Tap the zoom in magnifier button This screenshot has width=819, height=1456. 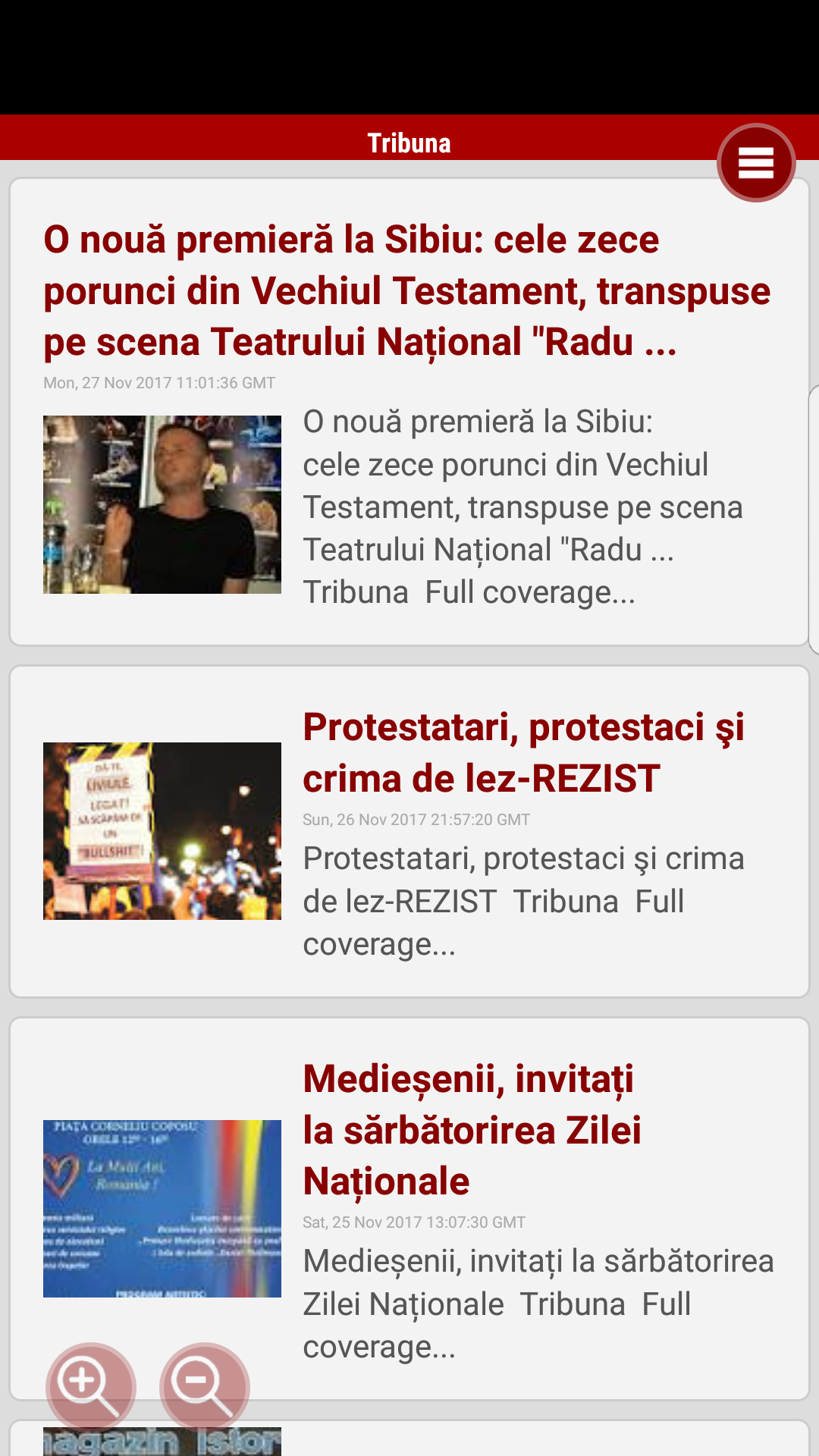coord(91,1388)
